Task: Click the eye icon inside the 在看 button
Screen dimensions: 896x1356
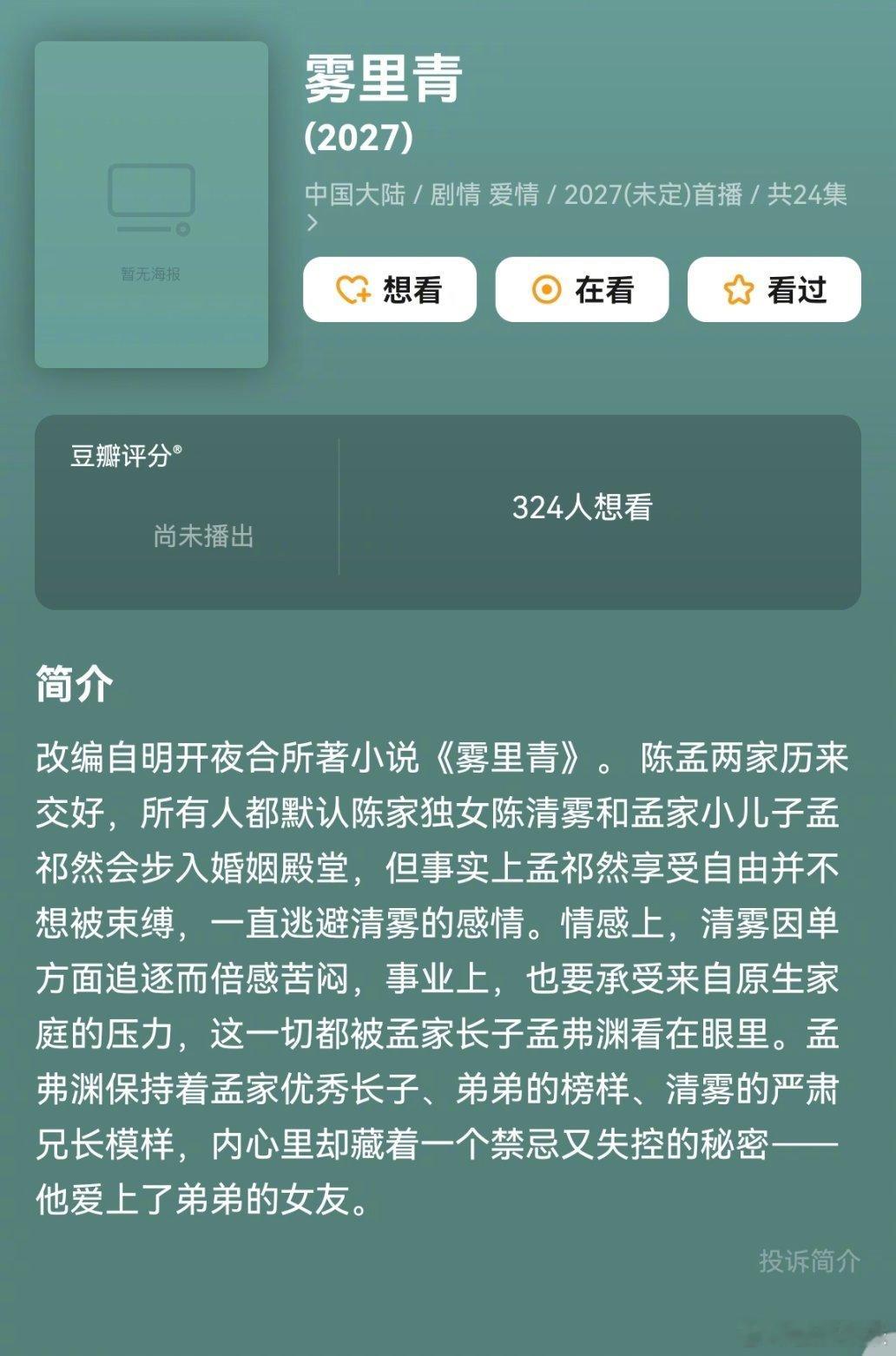Action: tap(547, 289)
